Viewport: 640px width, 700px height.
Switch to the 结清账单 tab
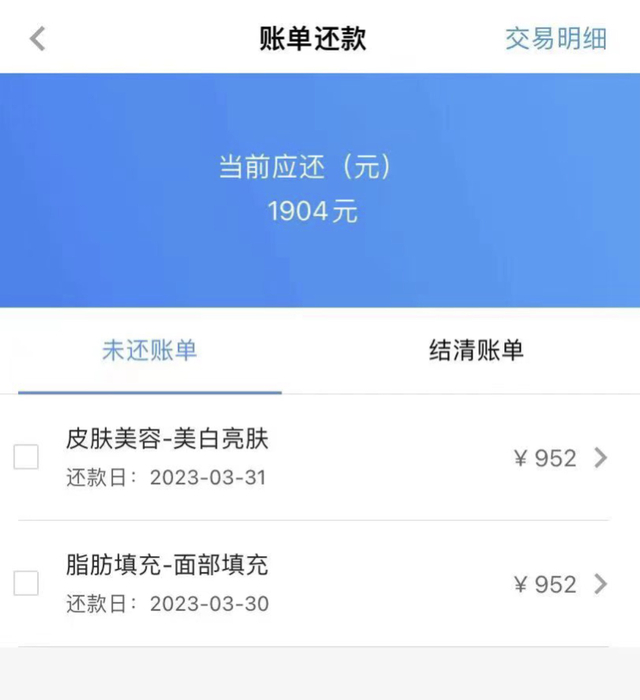coord(476,350)
